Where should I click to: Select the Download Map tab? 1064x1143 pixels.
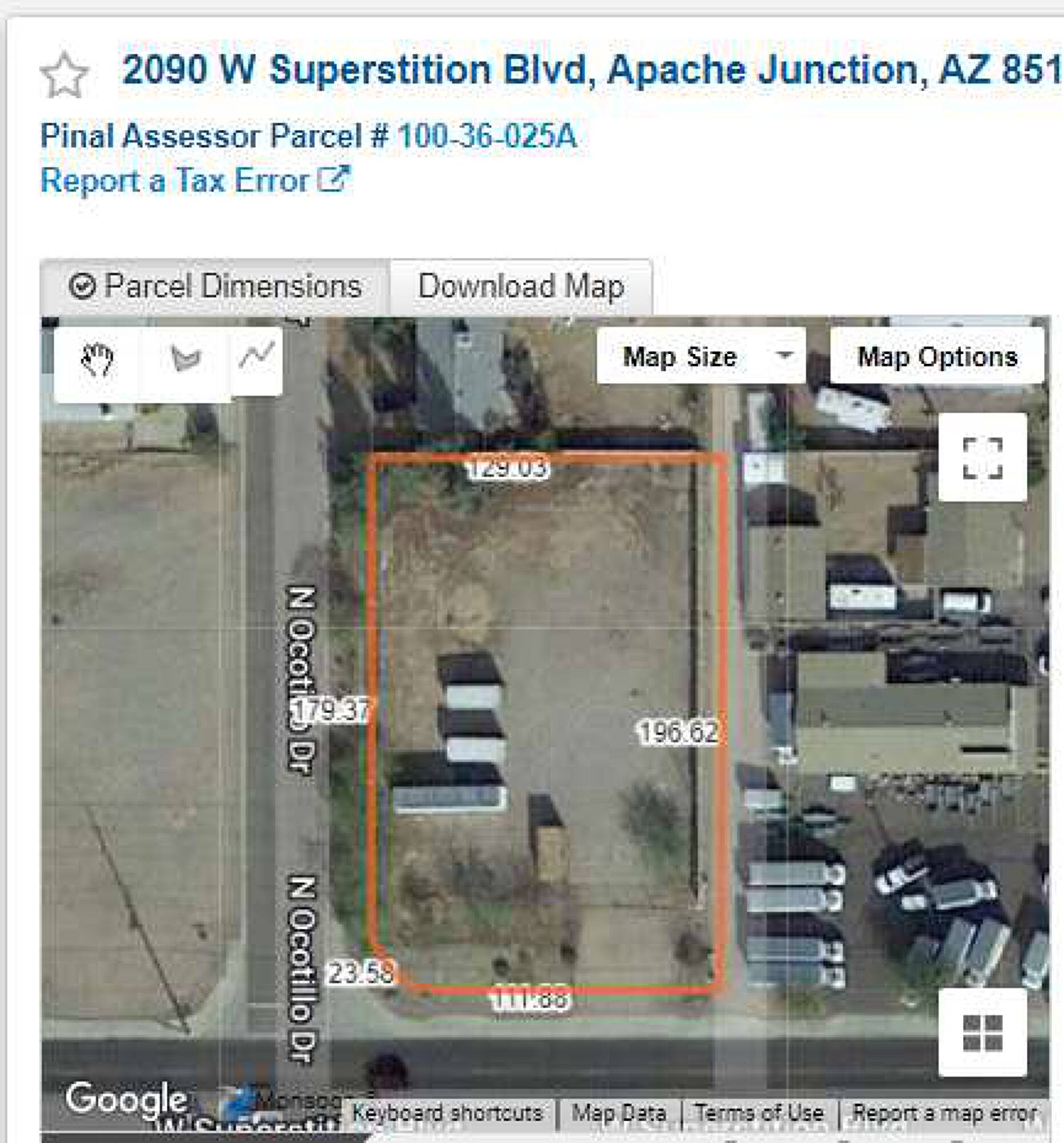pos(521,286)
